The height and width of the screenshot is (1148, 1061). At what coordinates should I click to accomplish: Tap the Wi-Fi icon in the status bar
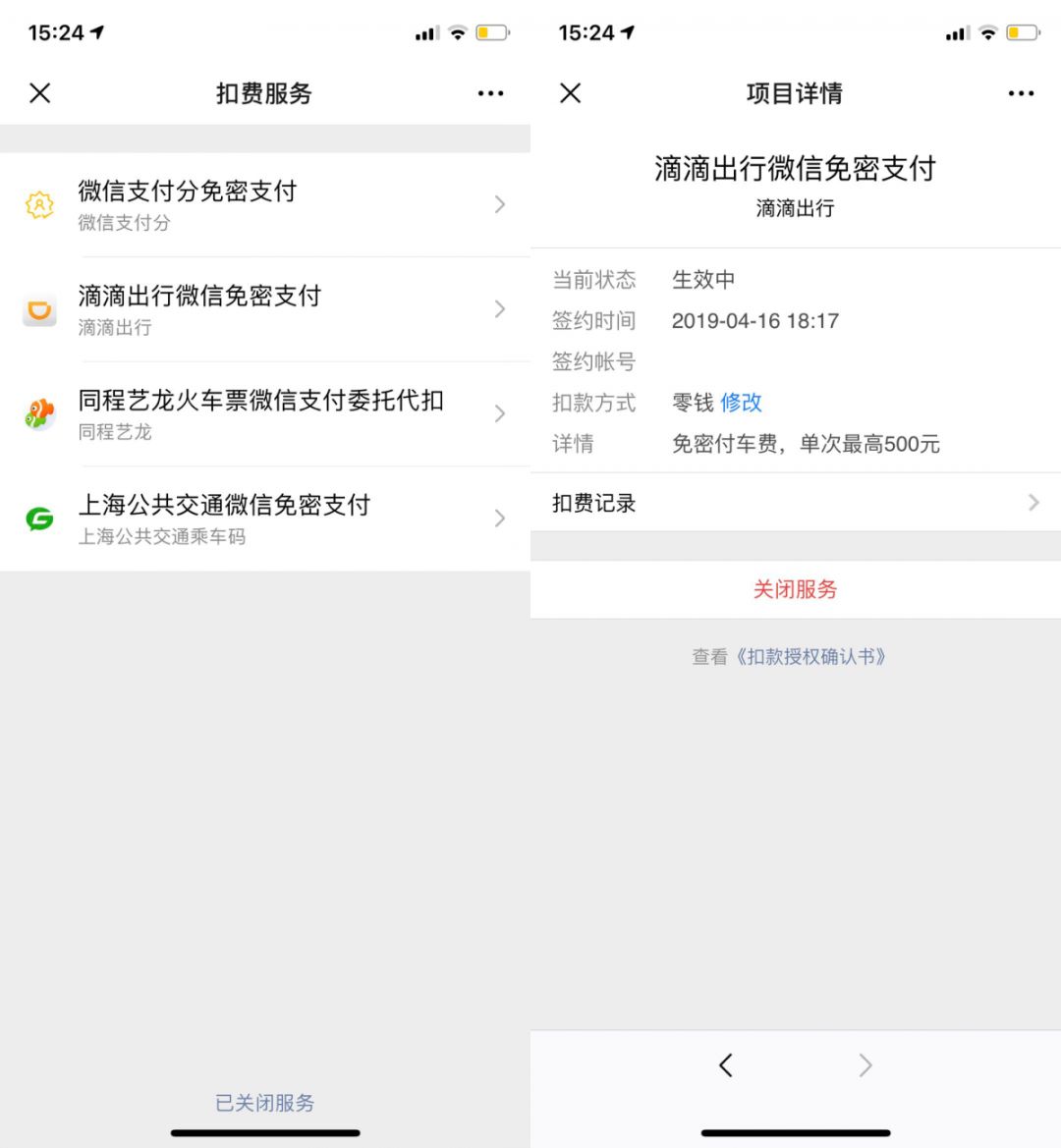tap(460, 31)
